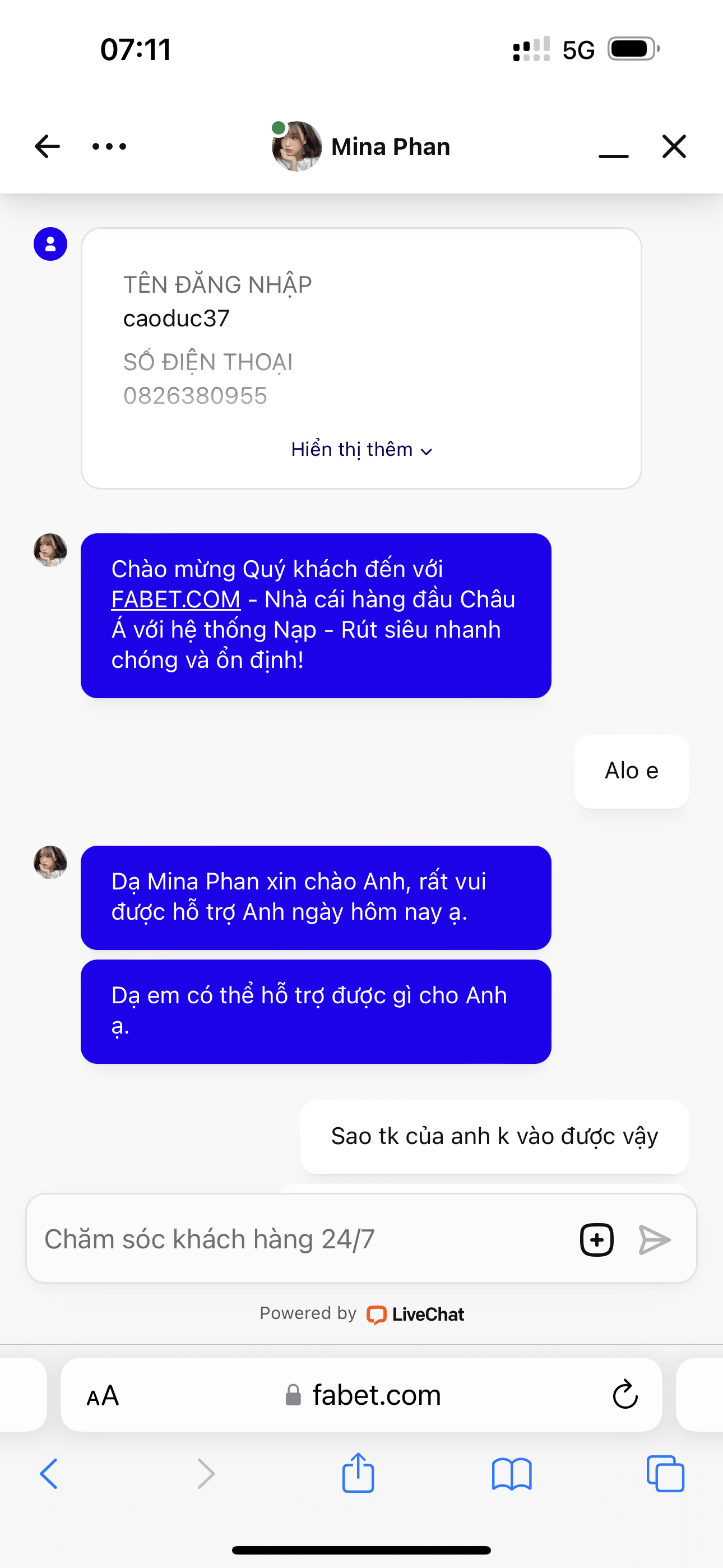Viewport: 723px width, 1568px height.
Task: Tap the plus attachment icon
Action: coord(596,1240)
